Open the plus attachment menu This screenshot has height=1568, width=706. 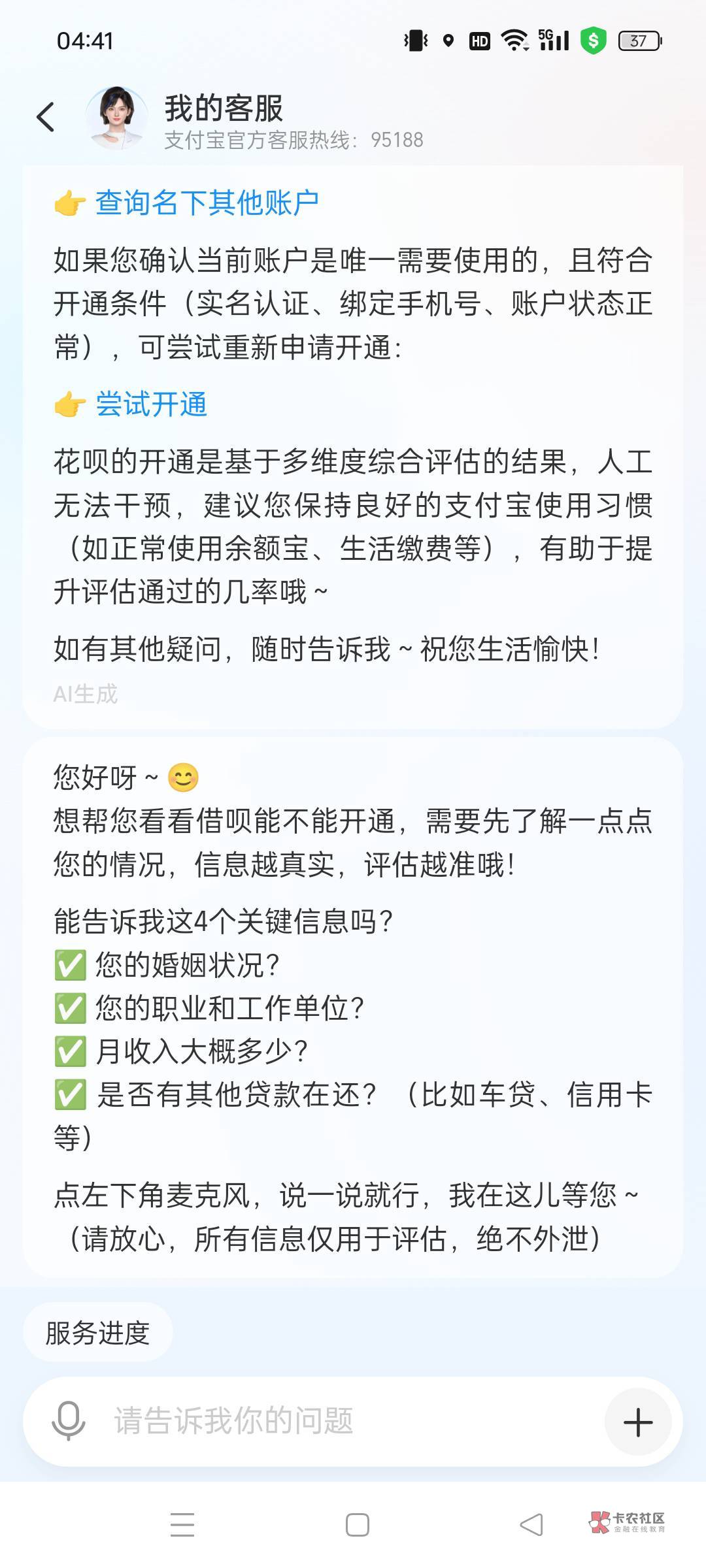pos(637,1422)
